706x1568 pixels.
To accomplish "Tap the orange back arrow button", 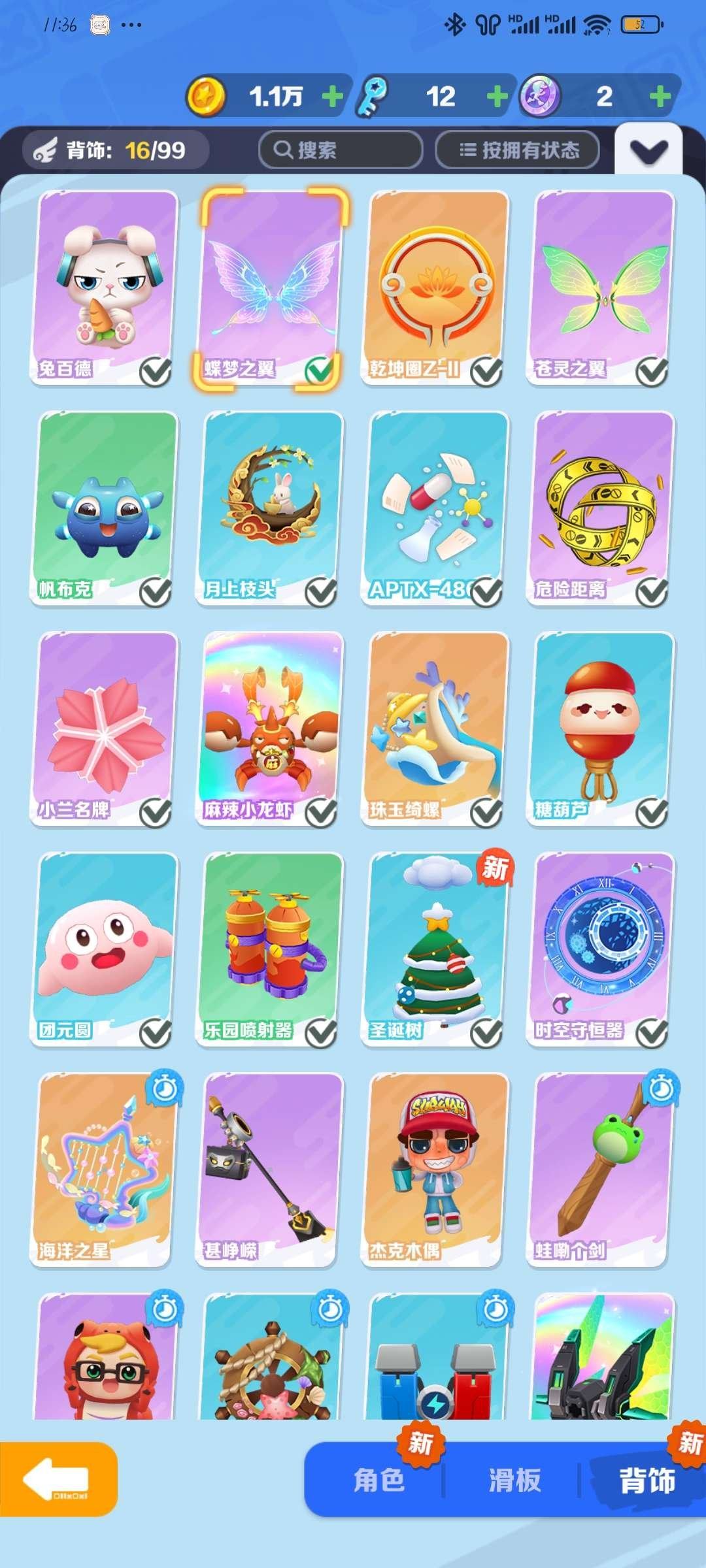I will click(58, 1479).
